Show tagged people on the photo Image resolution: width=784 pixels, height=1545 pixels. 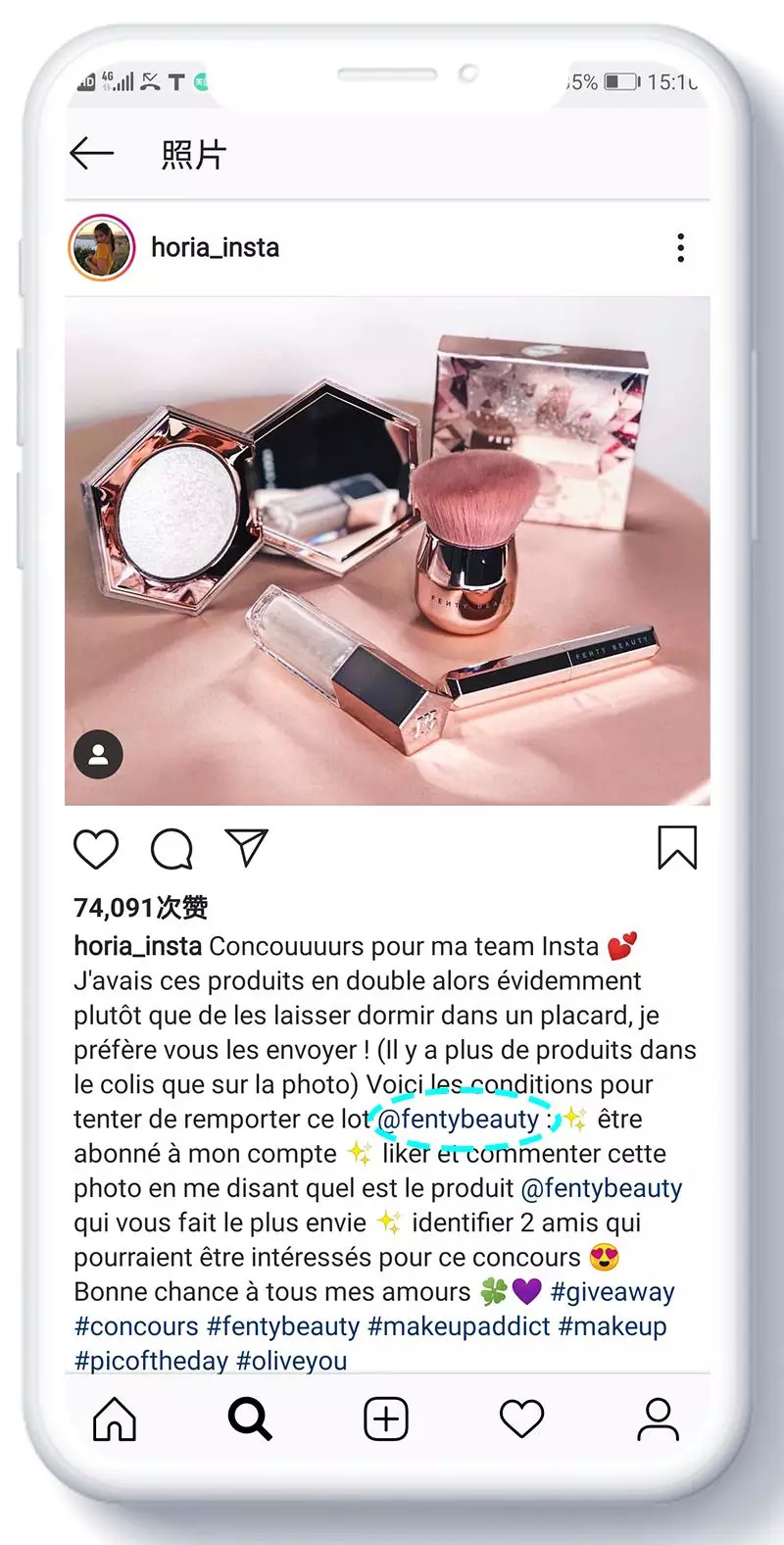[x=98, y=755]
